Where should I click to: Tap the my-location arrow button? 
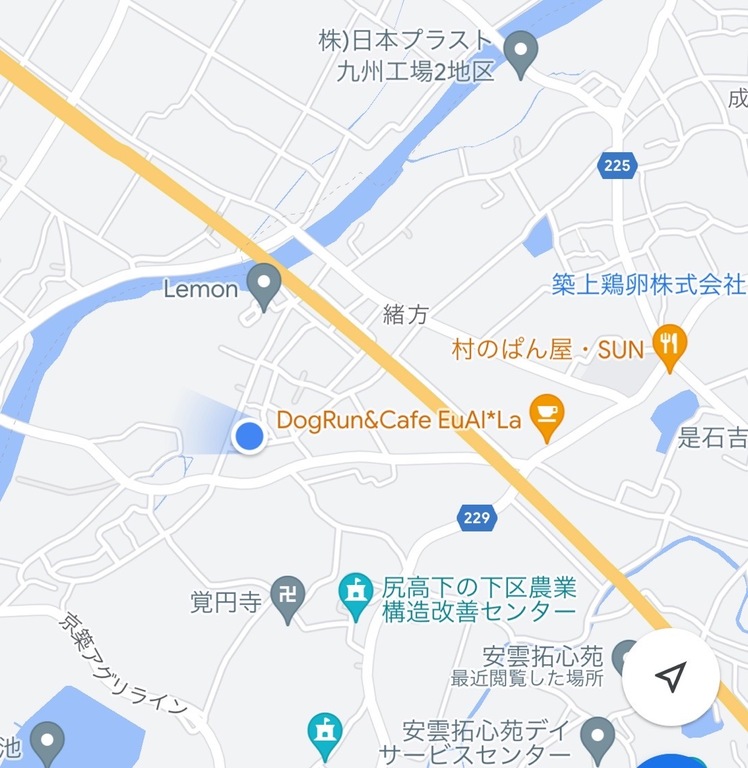670,677
